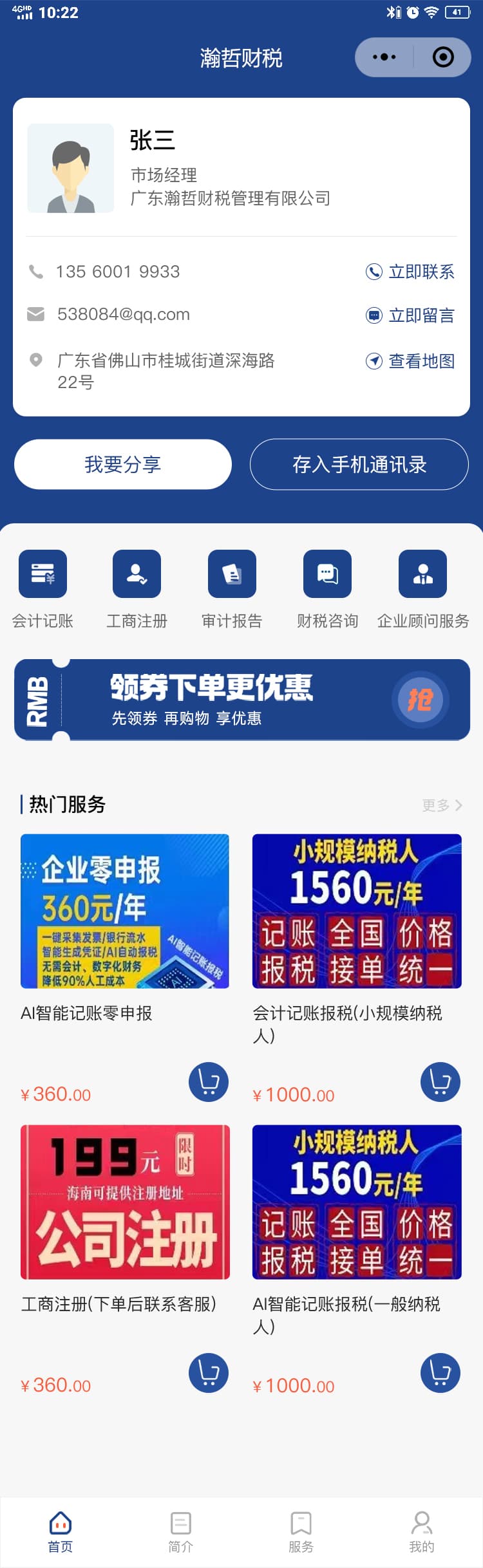Switch to the 我的 tab
Viewport: 483px width, 1568px height.
[422, 1532]
